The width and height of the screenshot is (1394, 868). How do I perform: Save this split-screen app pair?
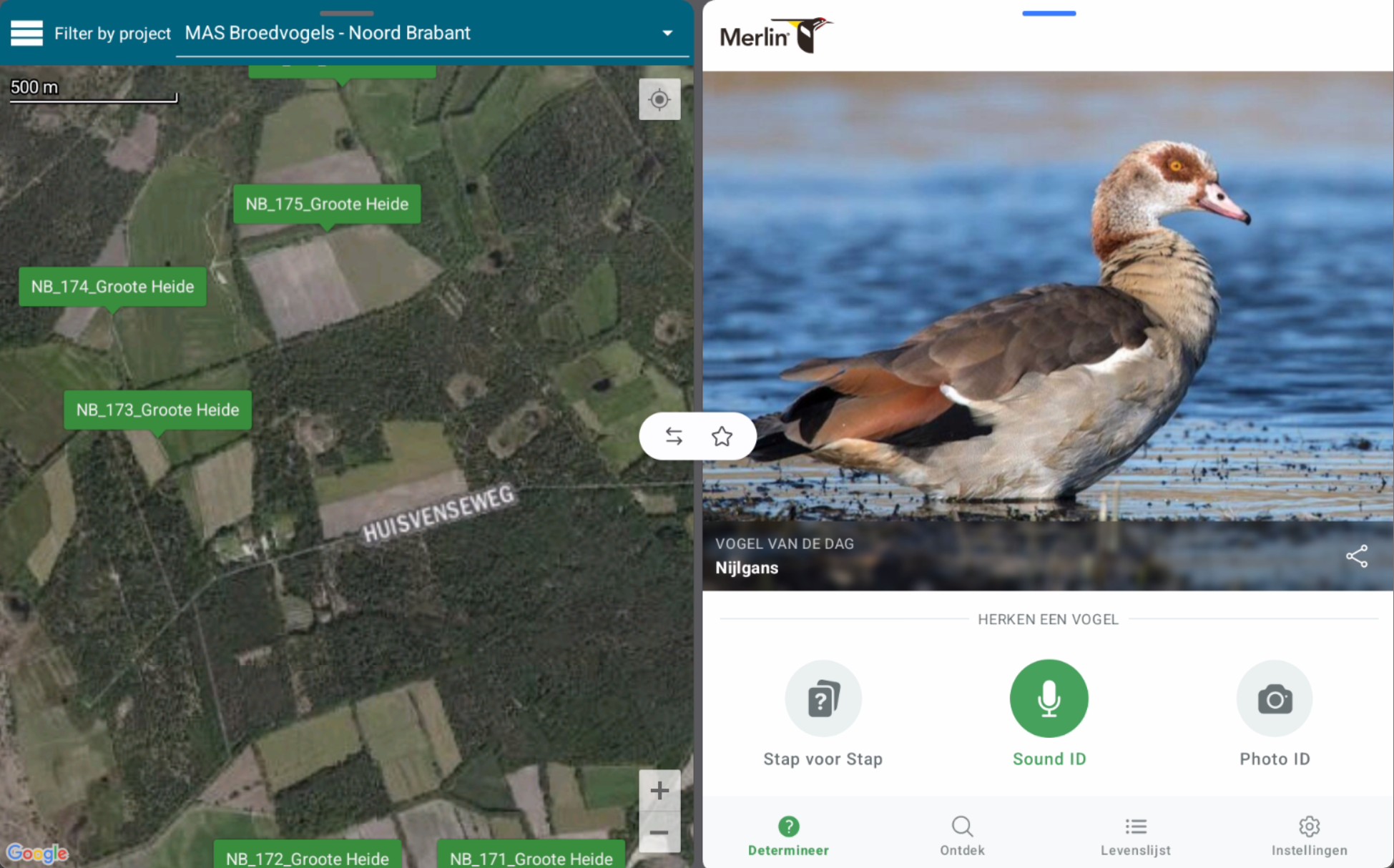[722, 436]
